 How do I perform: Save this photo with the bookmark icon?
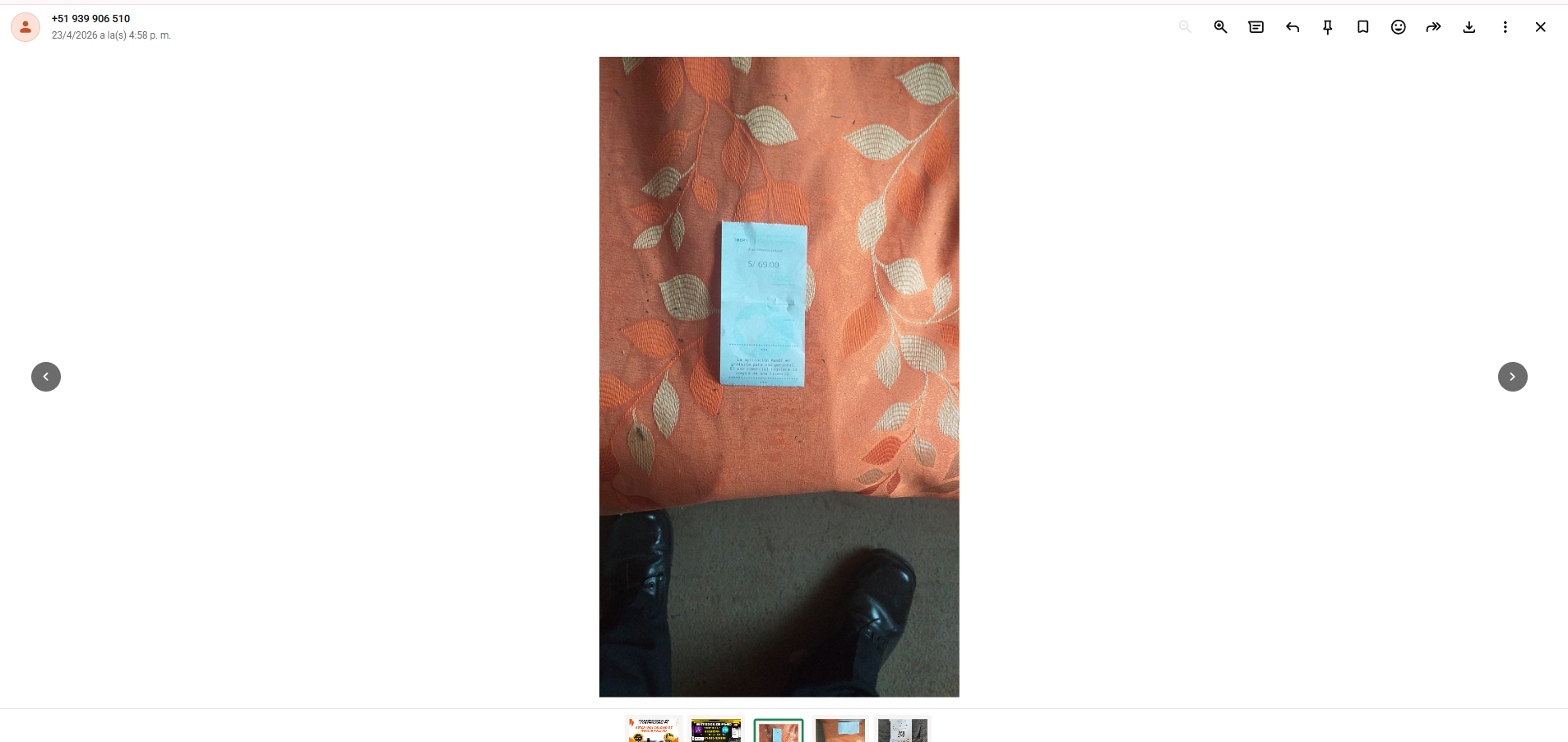[1362, 27]
